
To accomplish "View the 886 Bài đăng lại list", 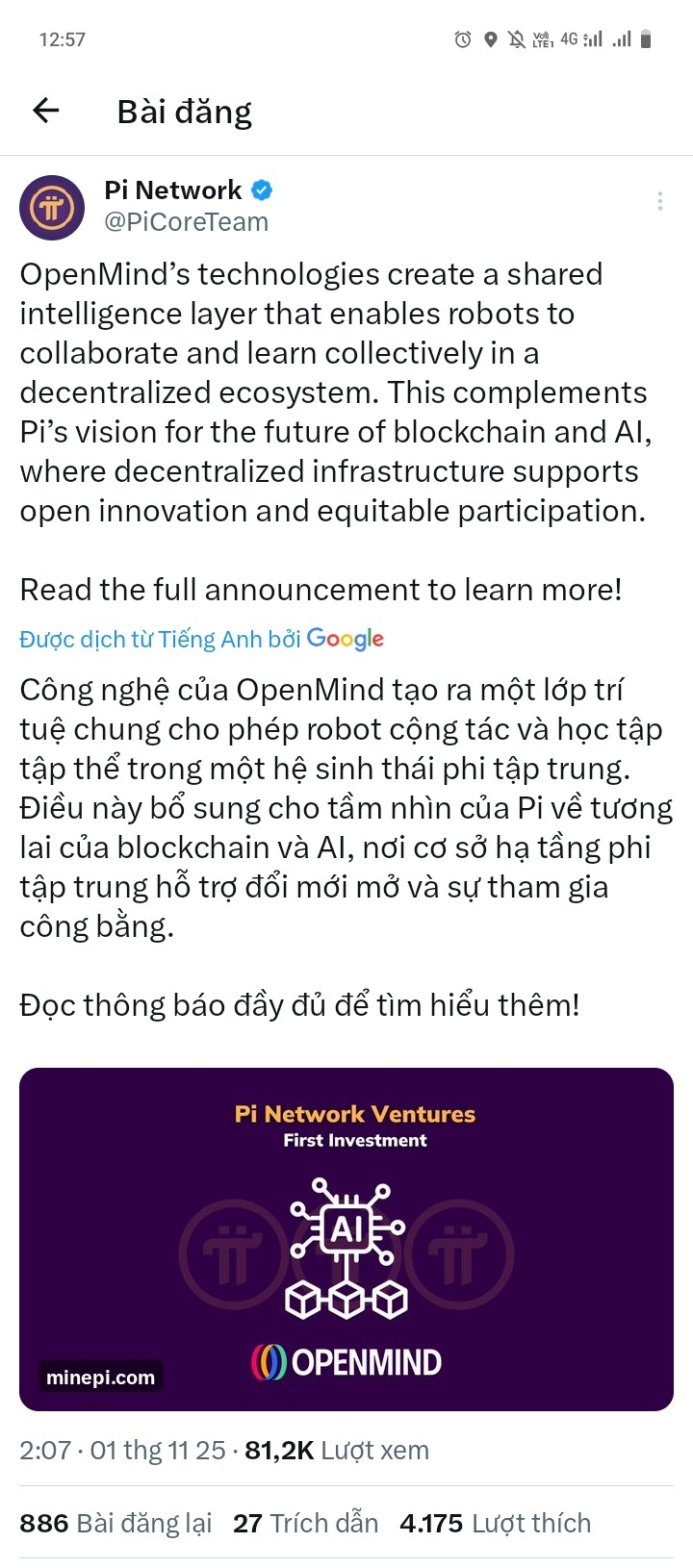I will (x=115, y=1524).
